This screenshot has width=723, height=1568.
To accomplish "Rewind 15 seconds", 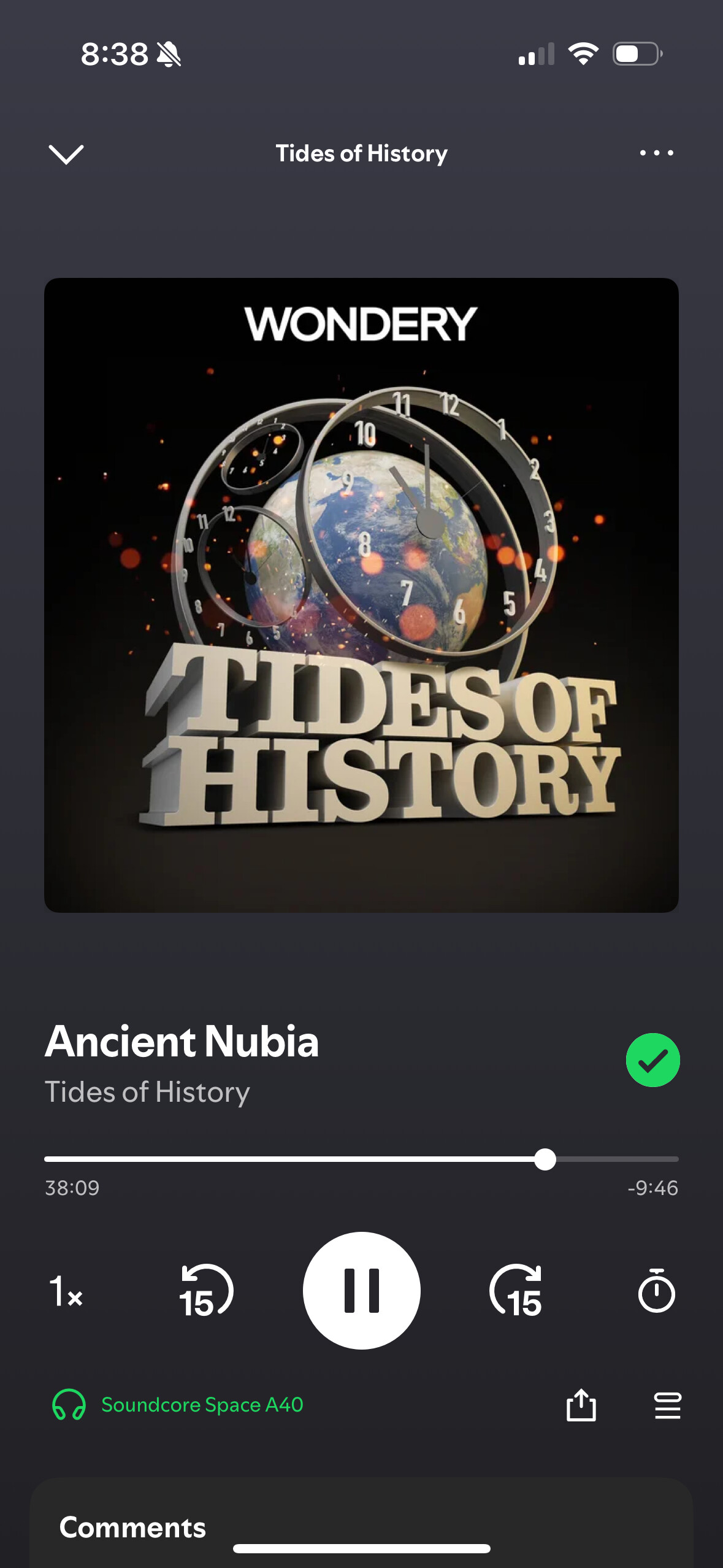I will (205, 1291).
